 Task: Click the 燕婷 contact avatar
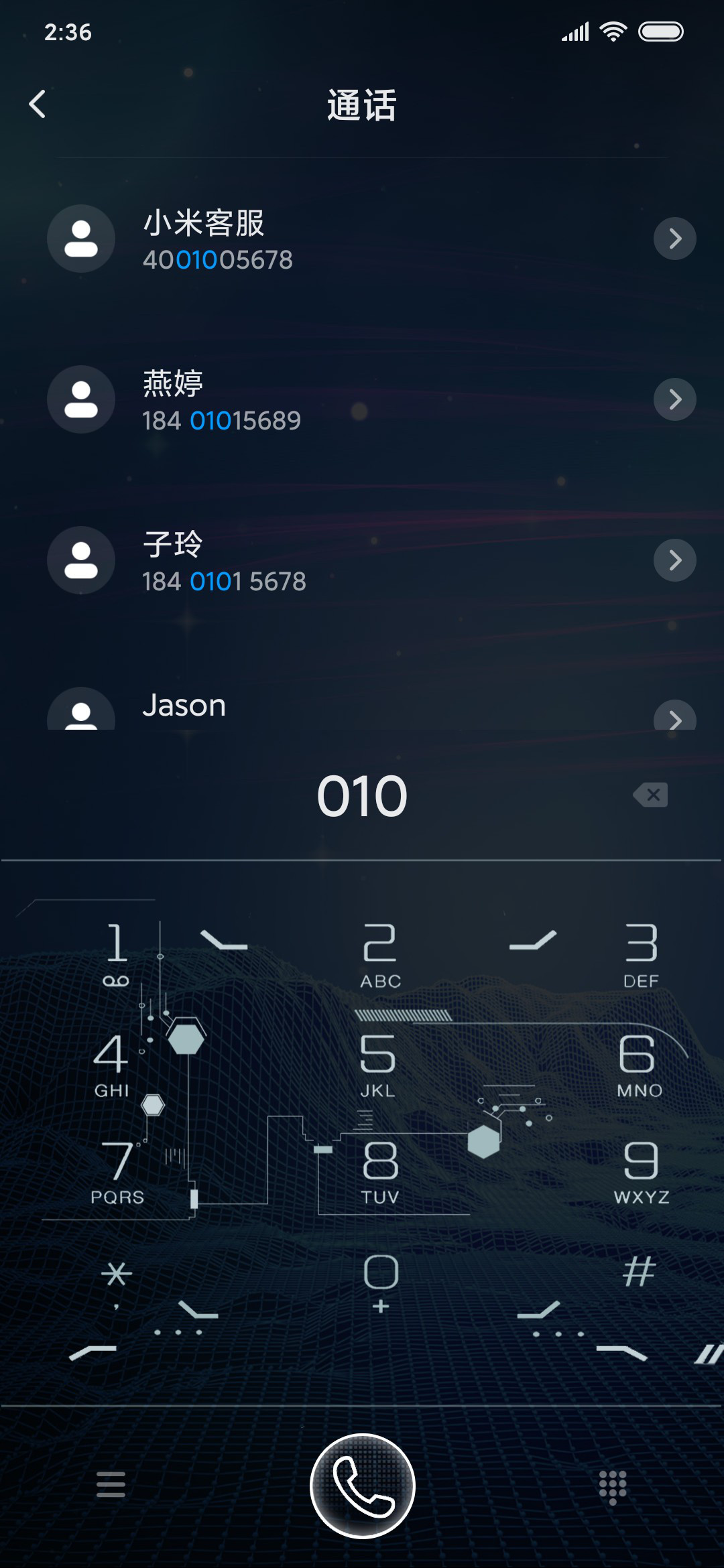point(80,399)
